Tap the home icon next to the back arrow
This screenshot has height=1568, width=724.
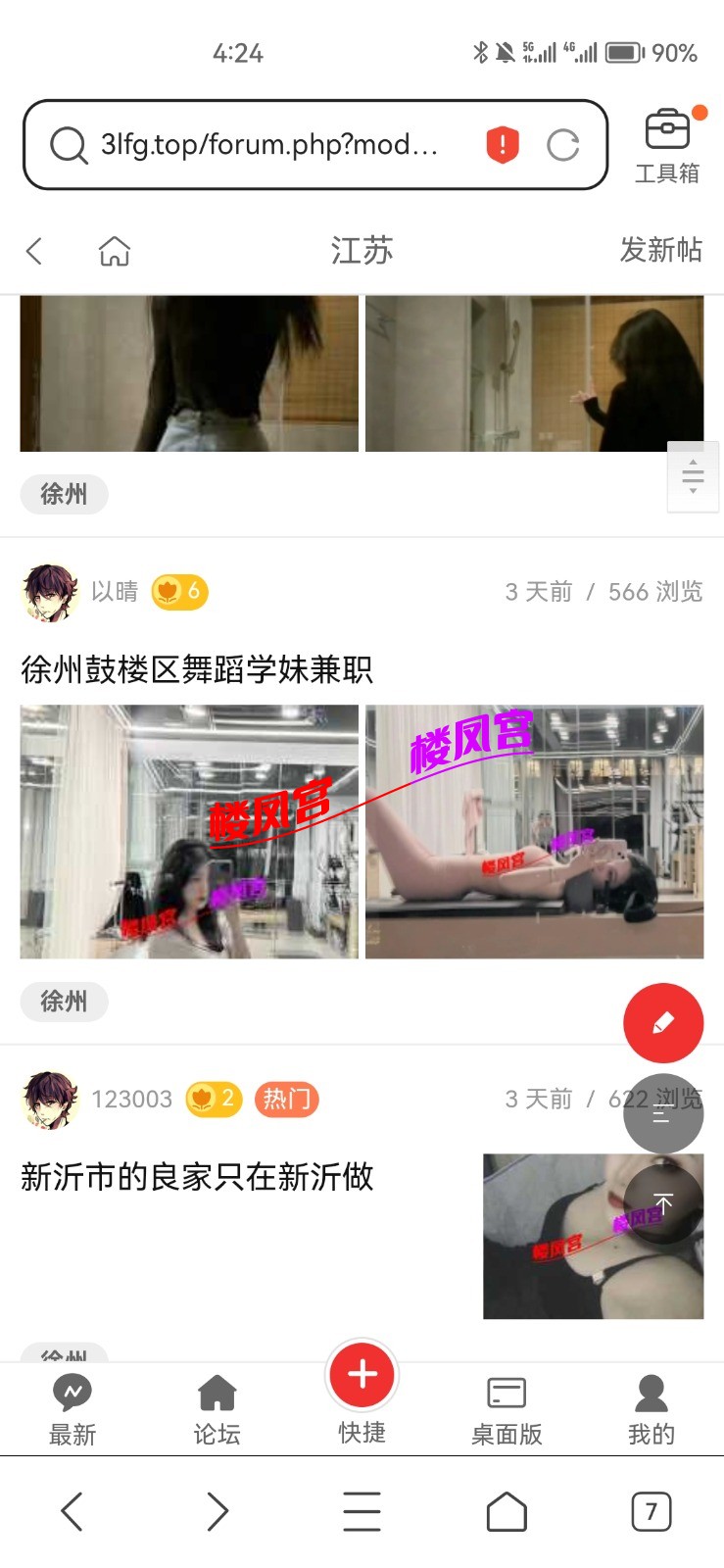pos(113,251)
